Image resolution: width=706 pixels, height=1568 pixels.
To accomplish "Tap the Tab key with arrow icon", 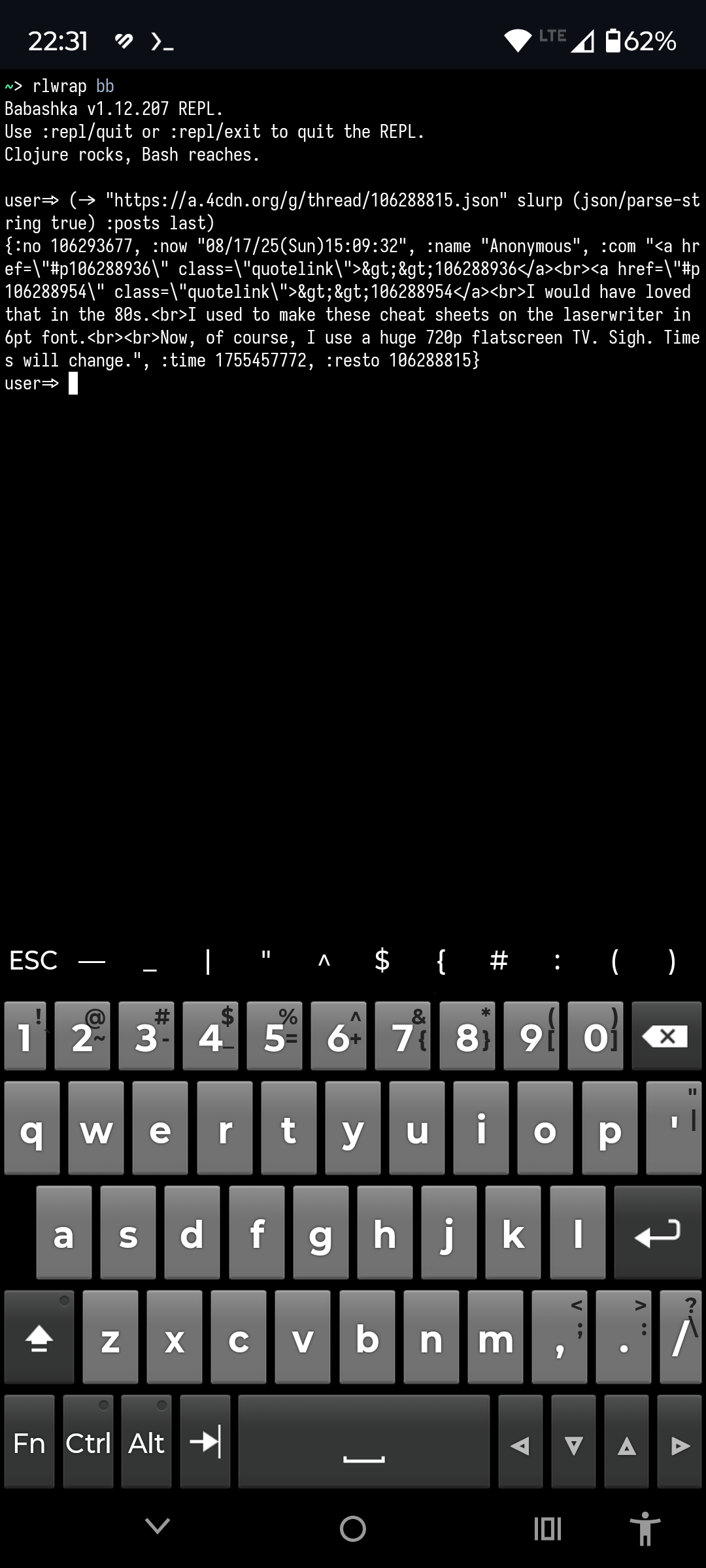I will [205, 1443].
